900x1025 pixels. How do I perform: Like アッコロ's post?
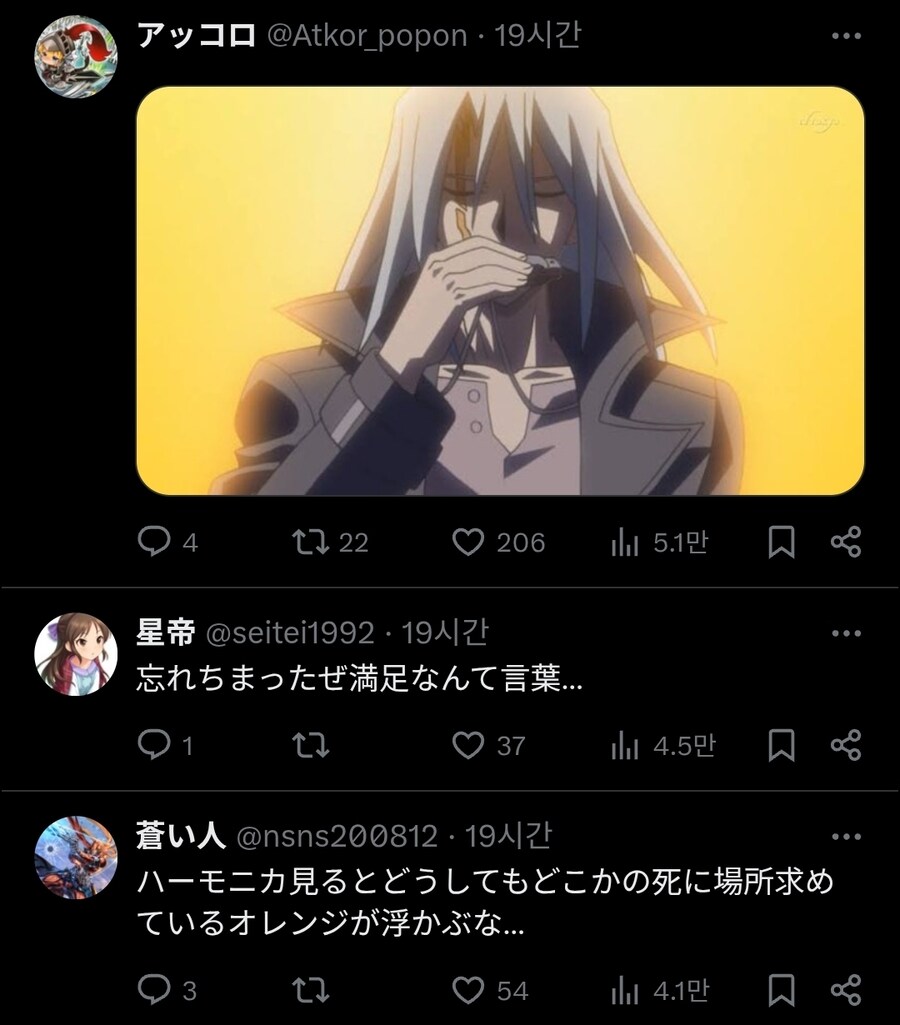point(468,542)
